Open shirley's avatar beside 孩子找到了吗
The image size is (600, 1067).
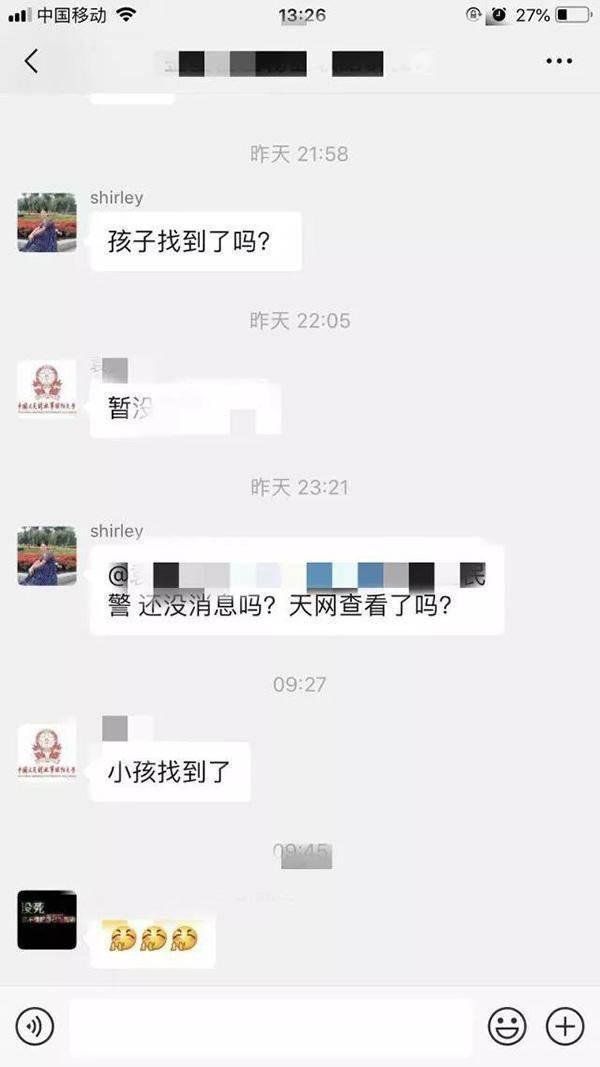pos(47,222)
